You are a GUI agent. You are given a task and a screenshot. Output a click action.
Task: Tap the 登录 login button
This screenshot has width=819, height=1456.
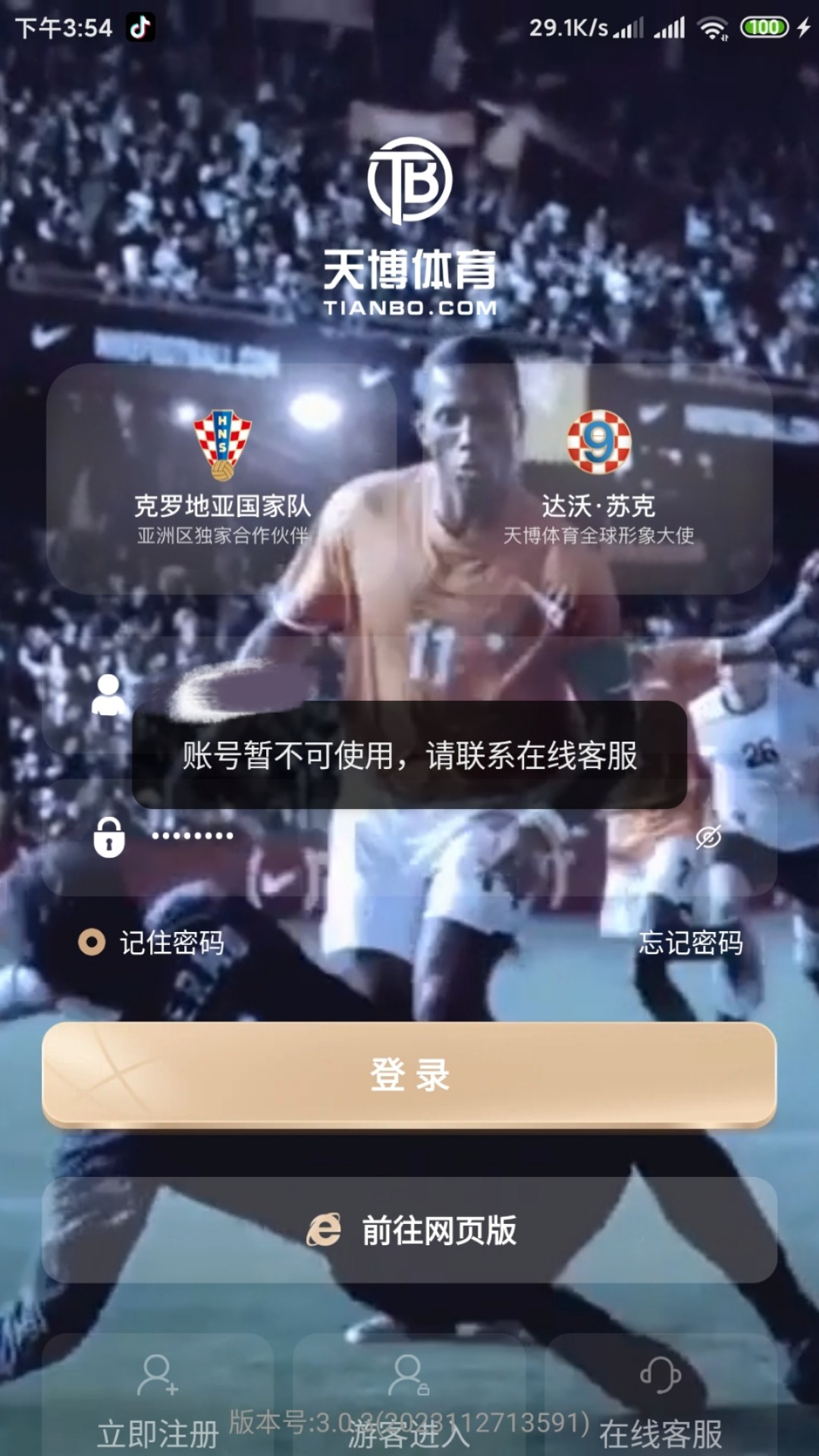(x=409, y=1075)
